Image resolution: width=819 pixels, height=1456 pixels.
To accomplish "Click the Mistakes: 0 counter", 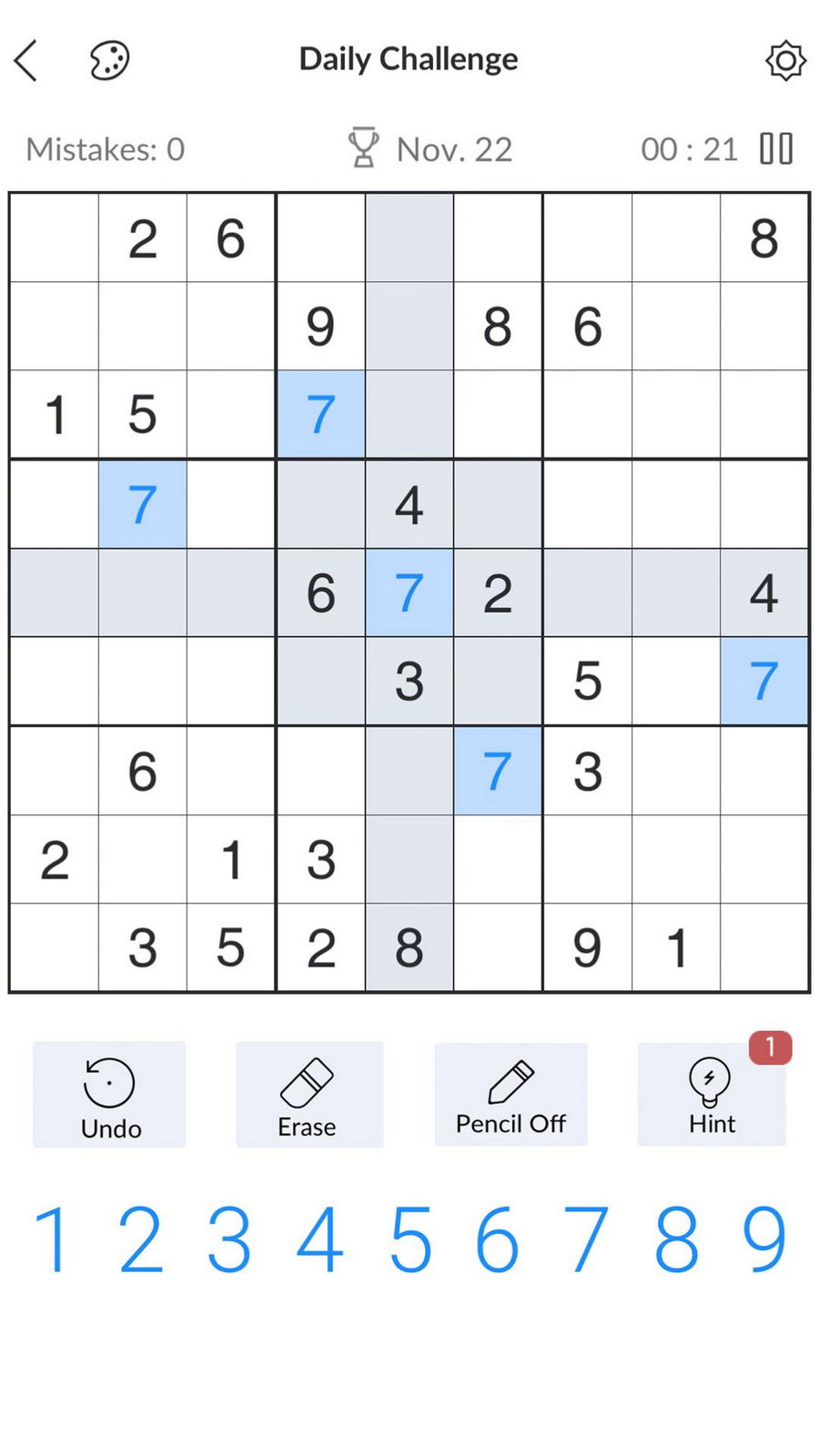I will point(105,147).
